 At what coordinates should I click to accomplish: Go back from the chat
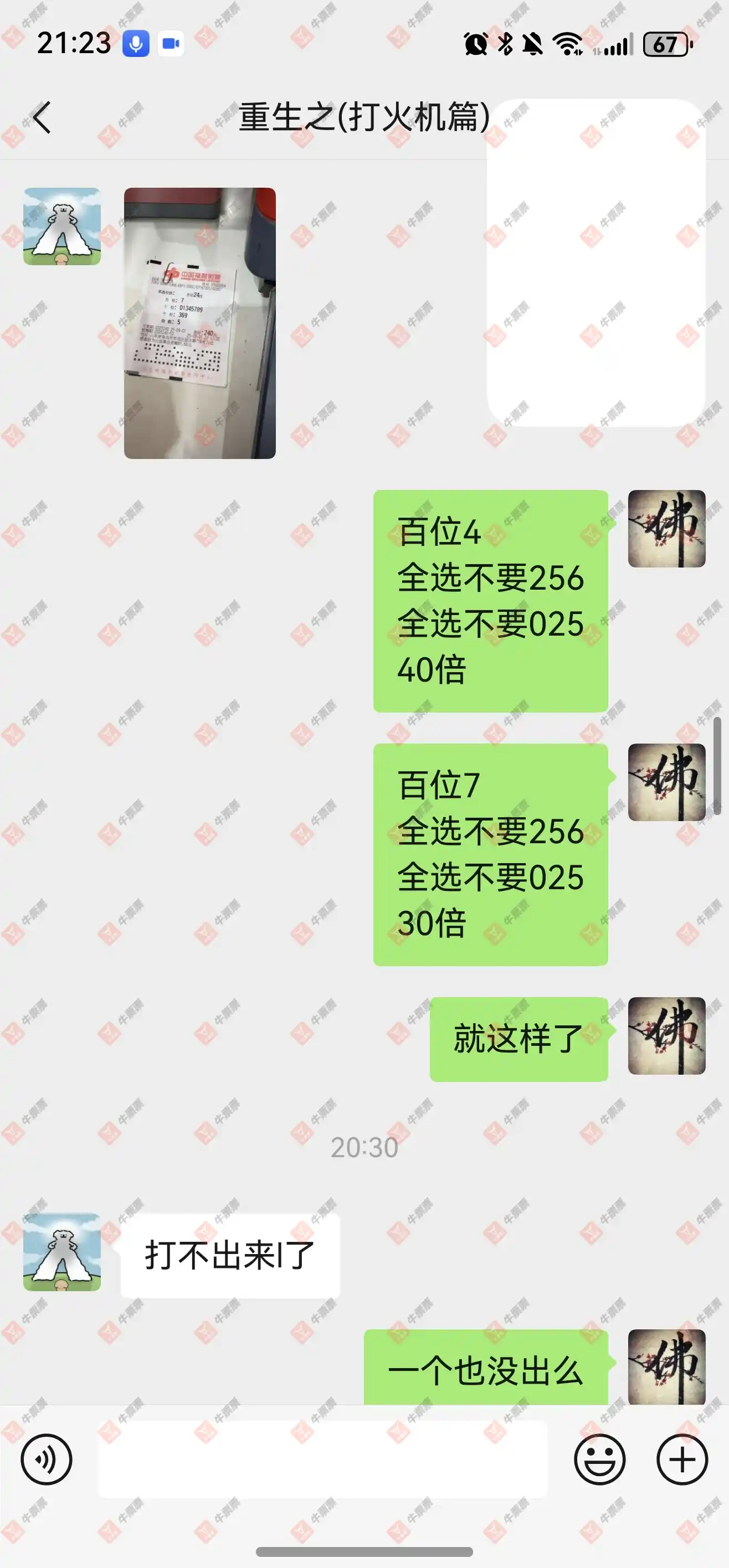(42, 117)
